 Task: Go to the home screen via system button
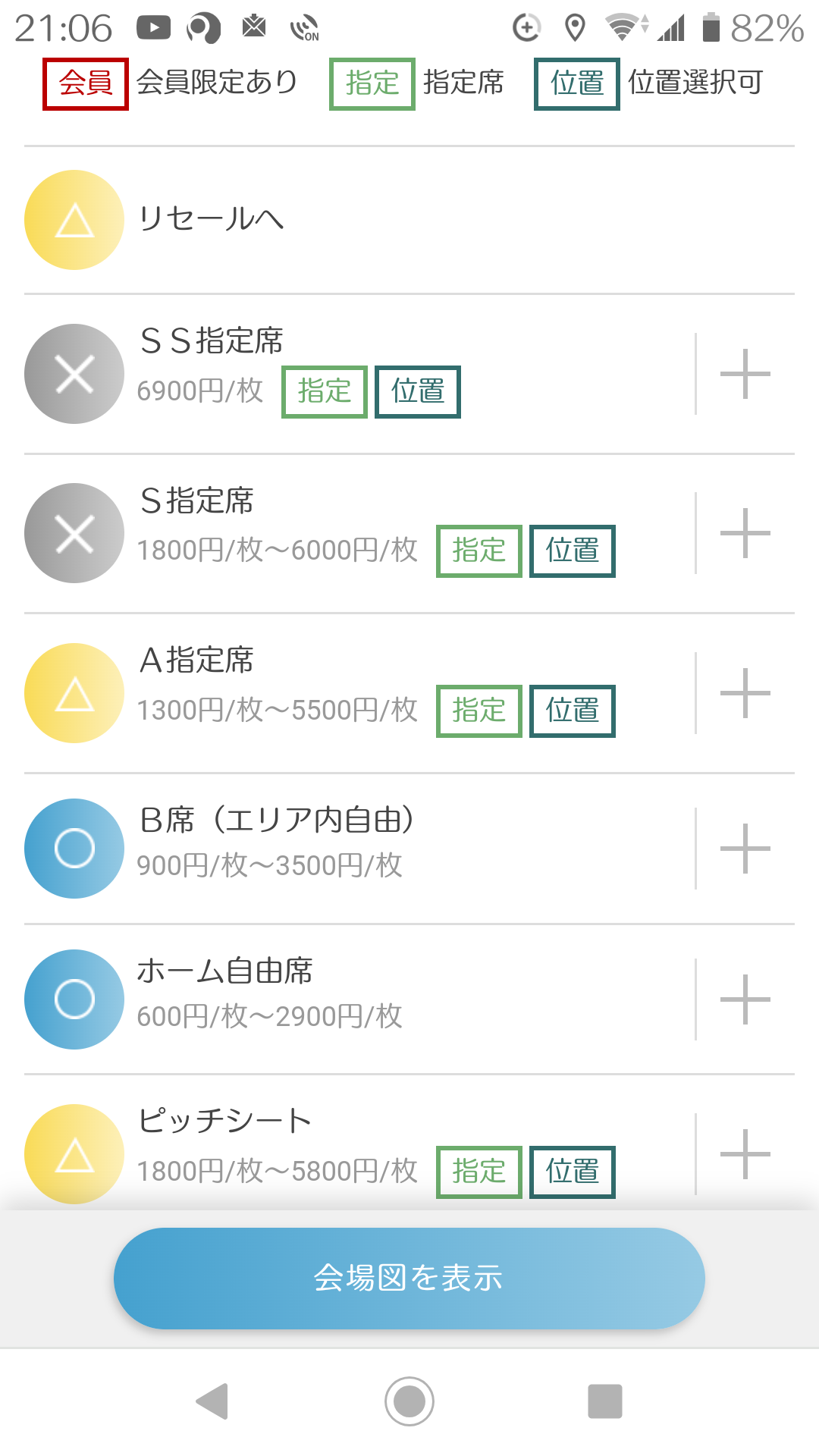pos(409,1401)
